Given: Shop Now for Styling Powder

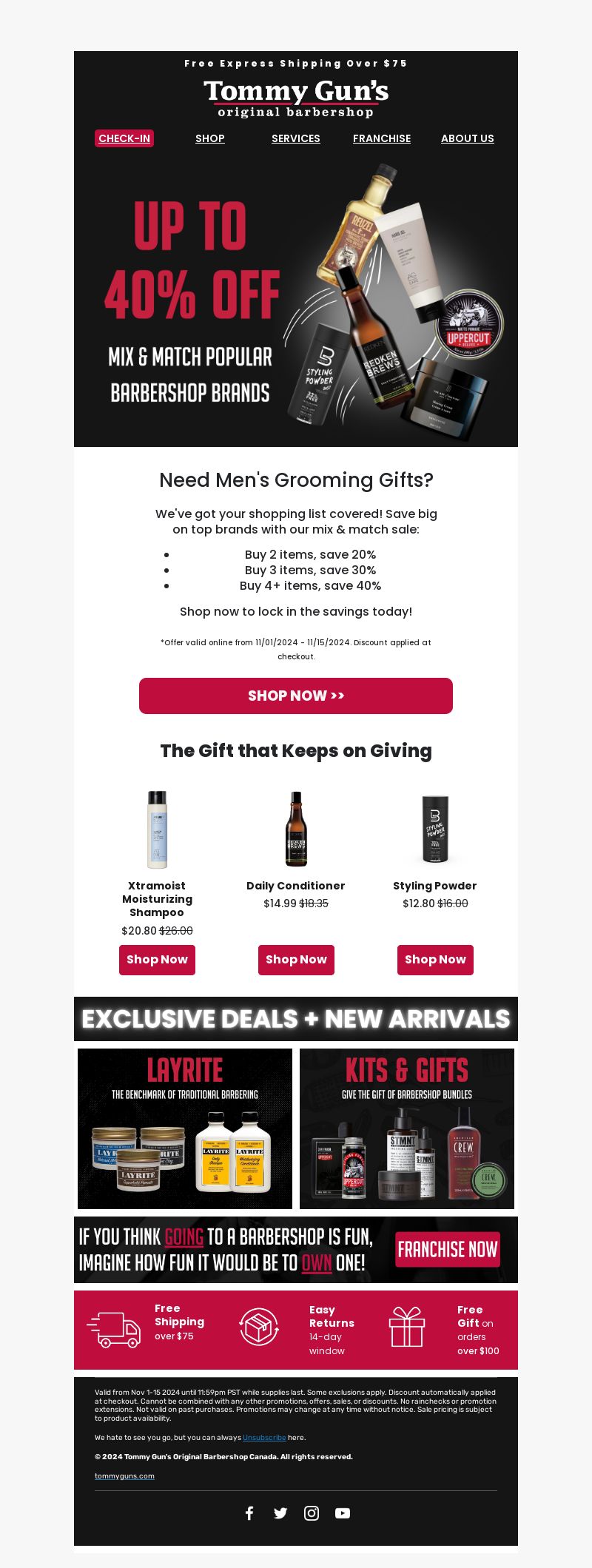Looking at the screenshot, I should pyautogui.click(x=435, y=960).
